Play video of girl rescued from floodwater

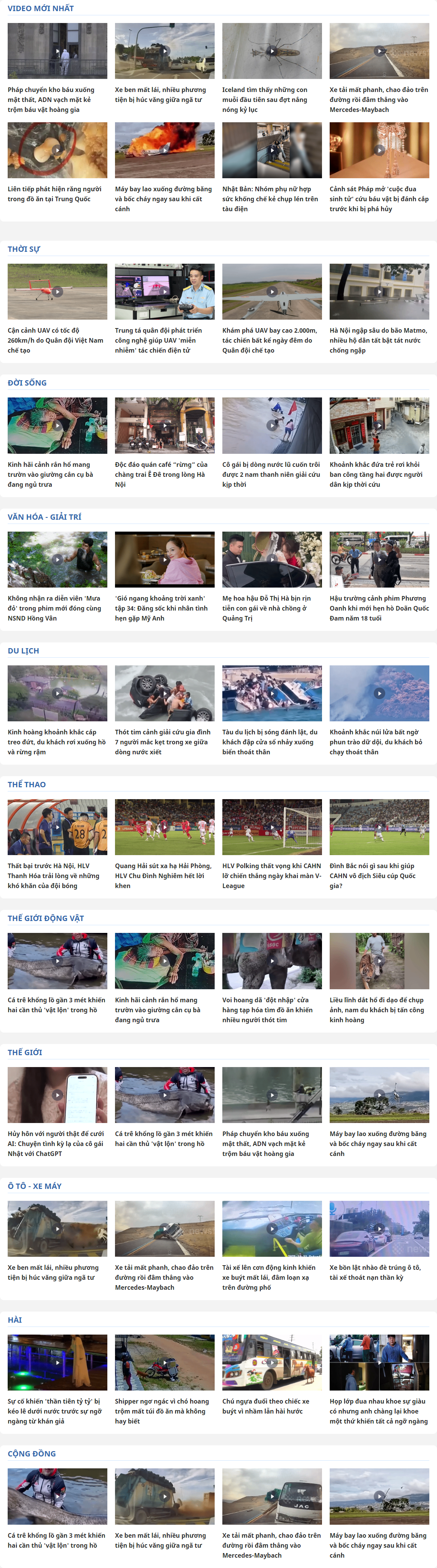[271, 425]
